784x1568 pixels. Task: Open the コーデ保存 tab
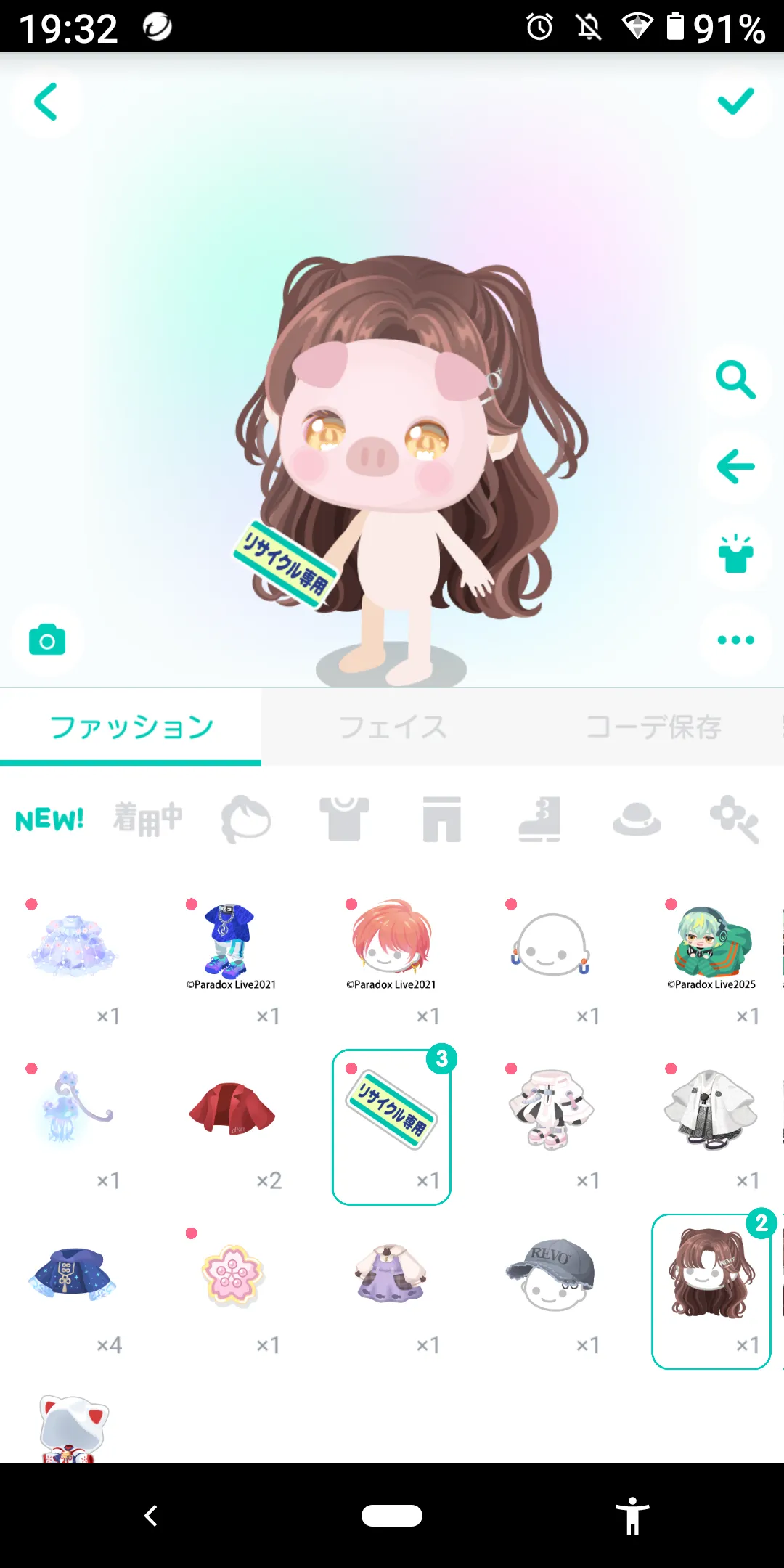(x=653, y=727)
